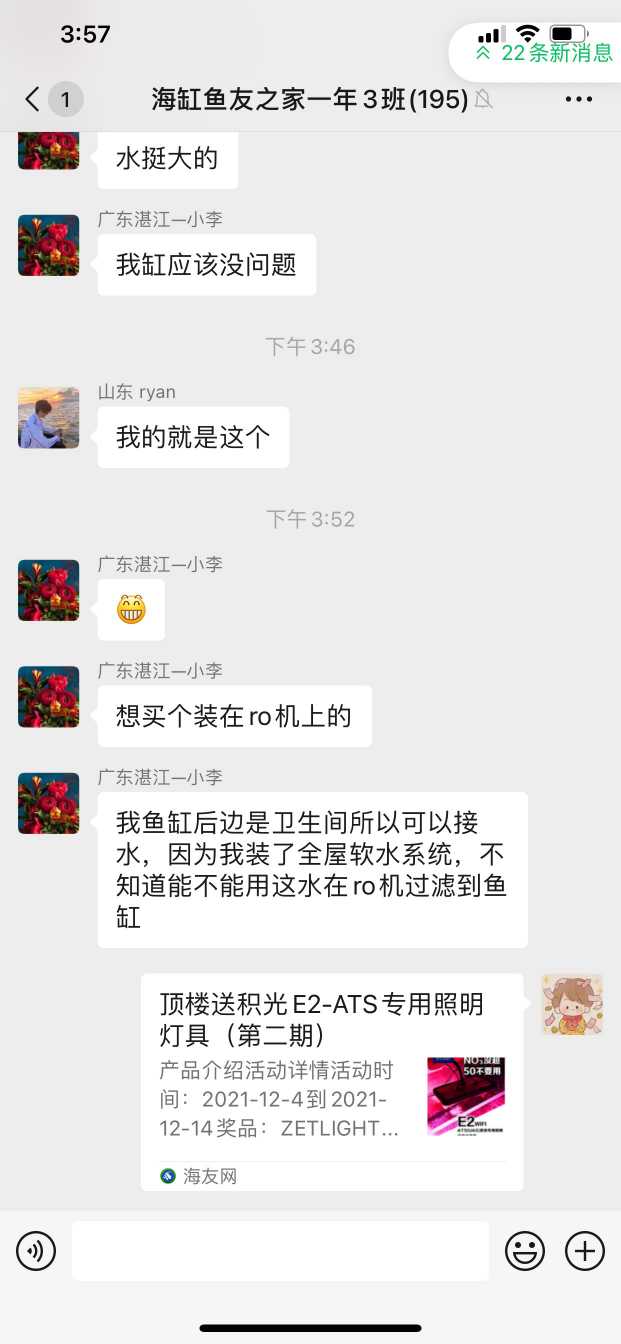The image size is (621, 1344).
Task: Open the group chat overflow menu
Action: pos(579,99)
